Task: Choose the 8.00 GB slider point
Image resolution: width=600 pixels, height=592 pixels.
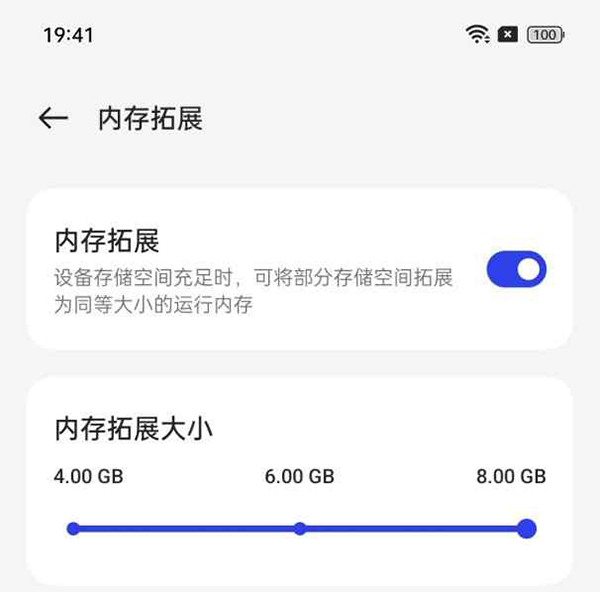Action: (527, 528)
